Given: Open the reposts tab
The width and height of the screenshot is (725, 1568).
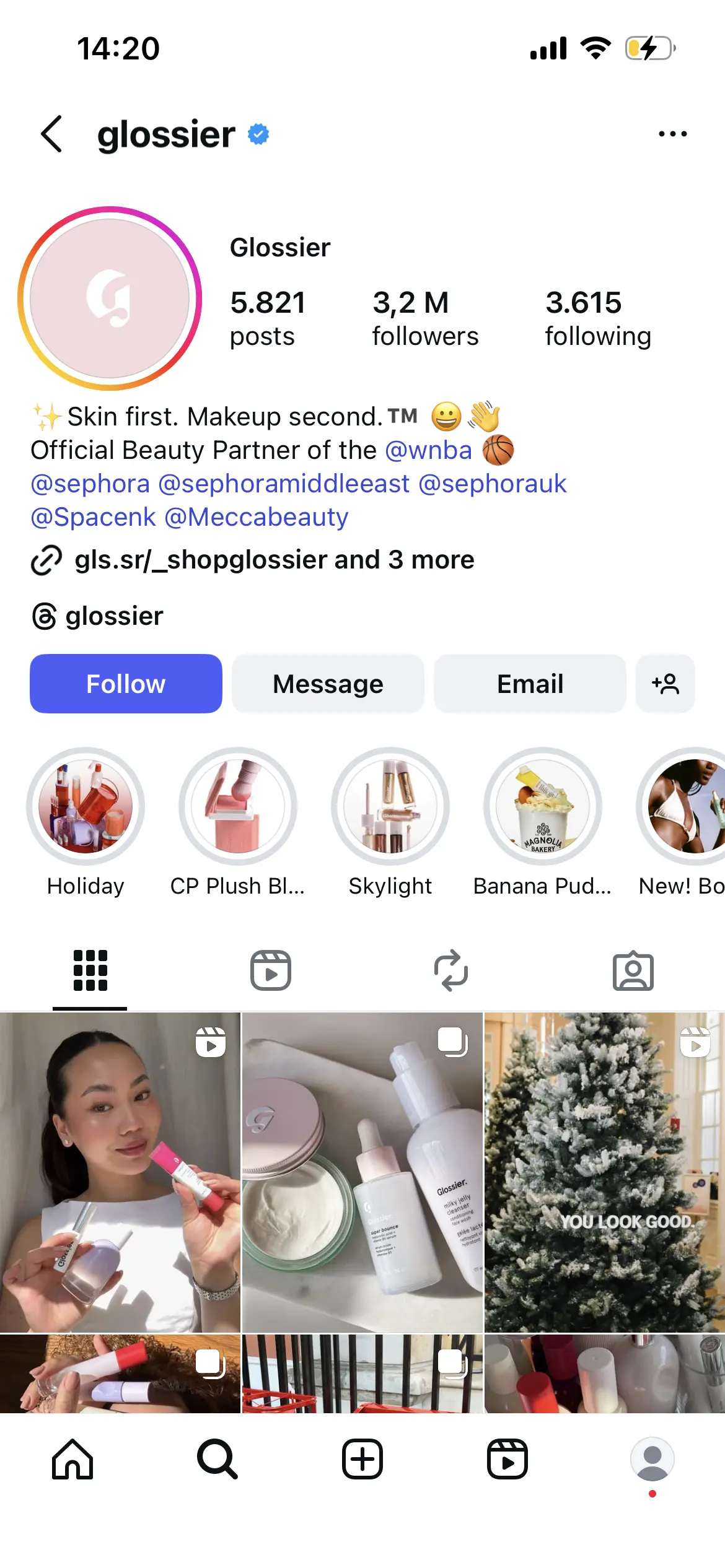Looking at the screenshot, I should tap(452, 970).
